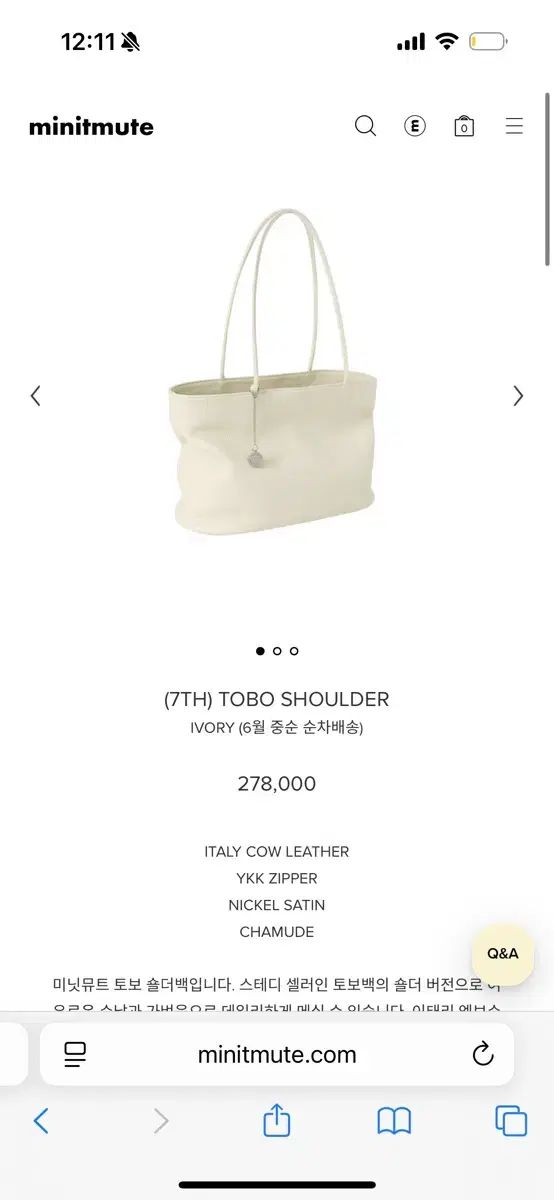Tap the minitmute.com address bar
Image resolution: width=554 pixels, height=1200 pixels.
coord(277,1054)
